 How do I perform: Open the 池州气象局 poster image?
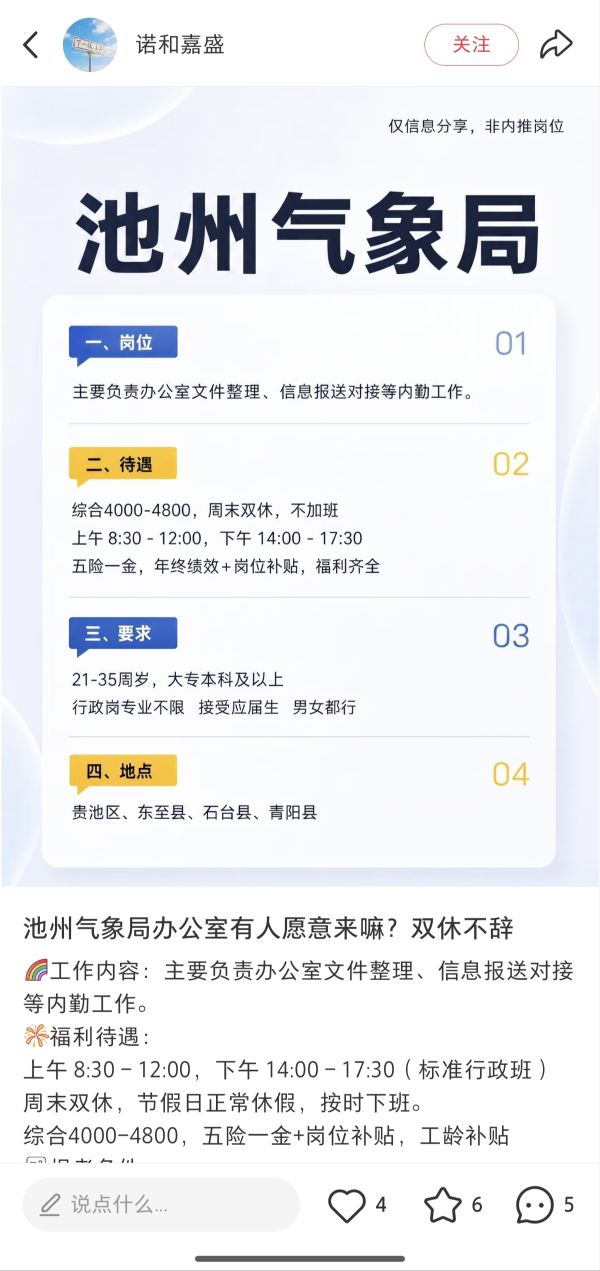coord(300,486)
